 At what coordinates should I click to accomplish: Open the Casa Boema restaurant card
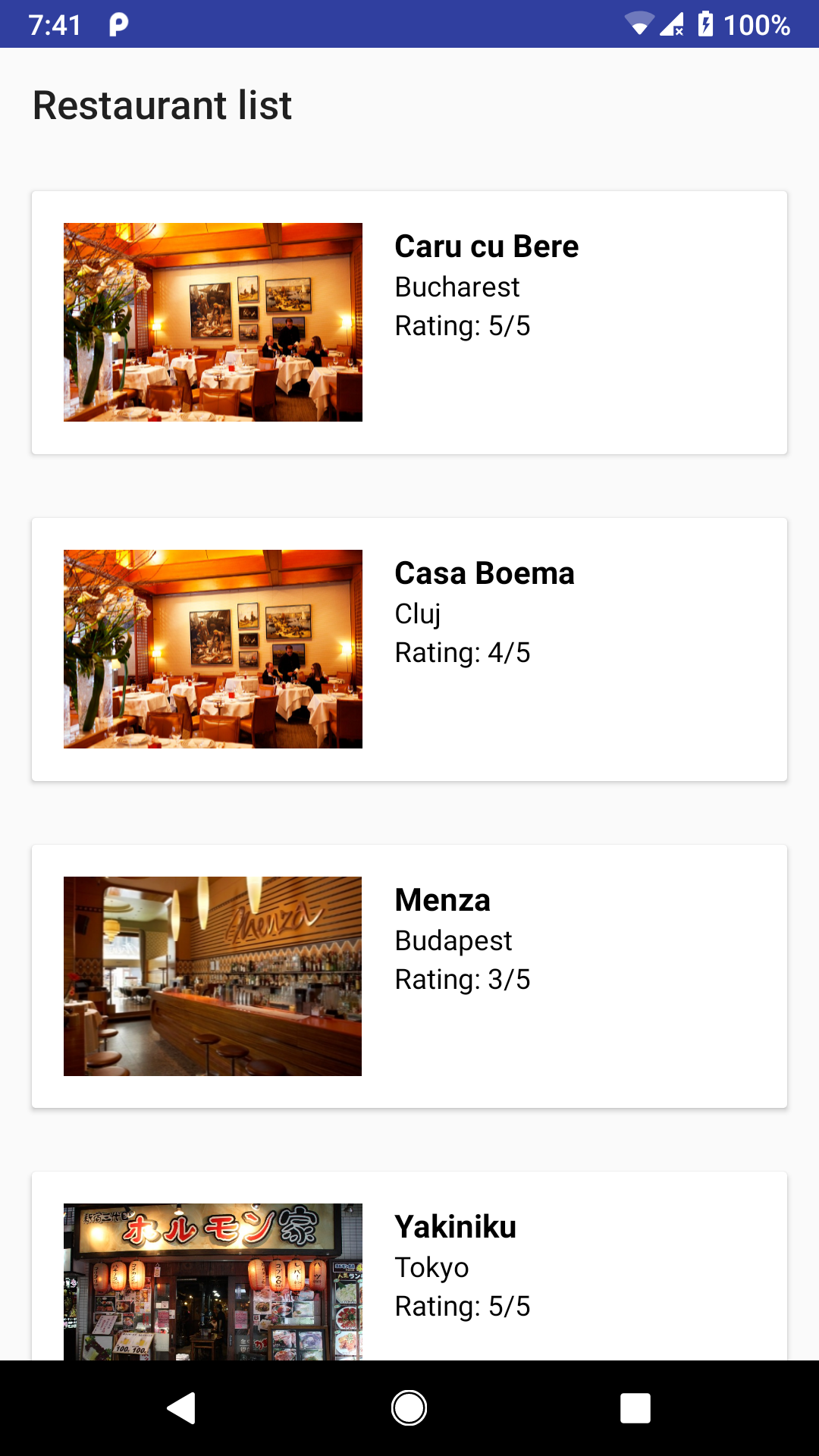(409, 649)
